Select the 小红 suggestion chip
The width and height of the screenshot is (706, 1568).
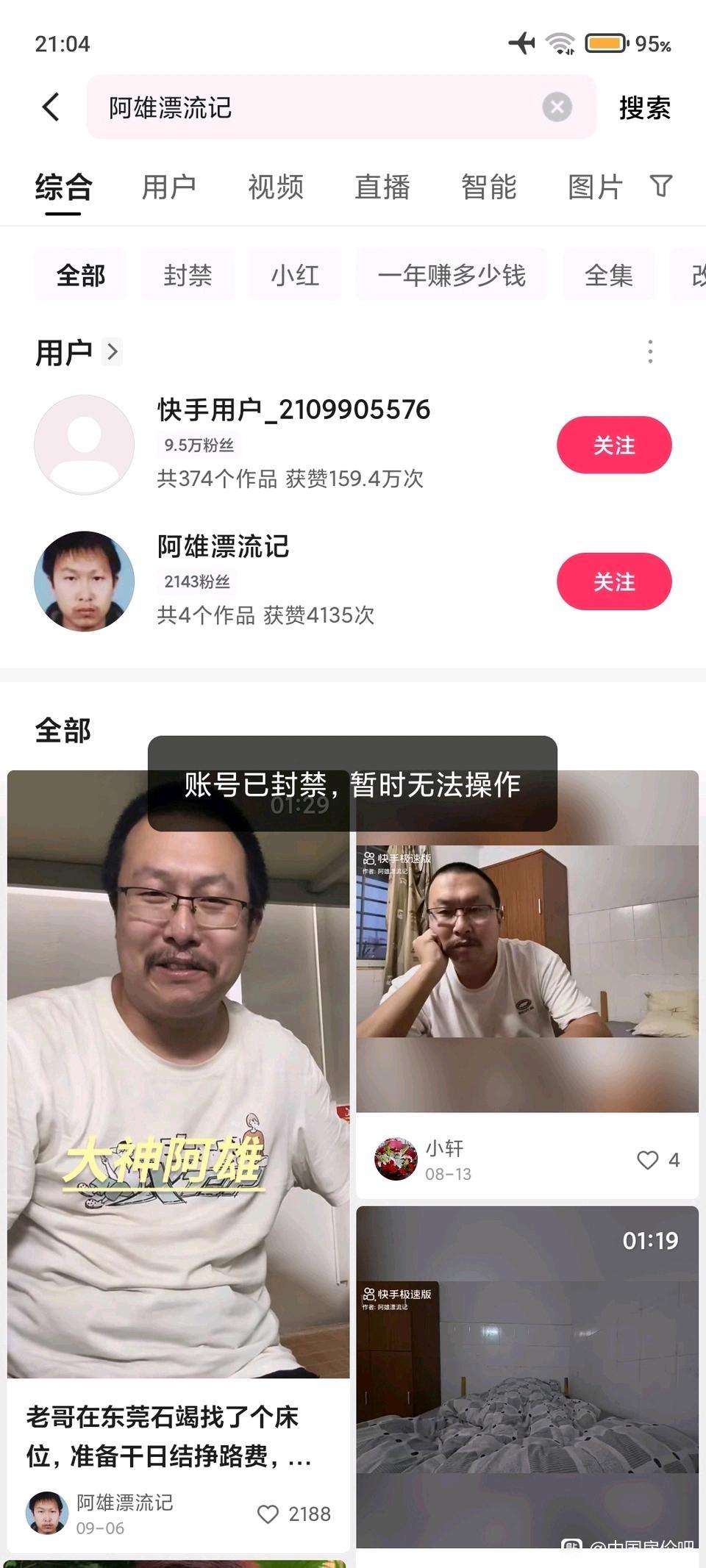pos(295,276)
